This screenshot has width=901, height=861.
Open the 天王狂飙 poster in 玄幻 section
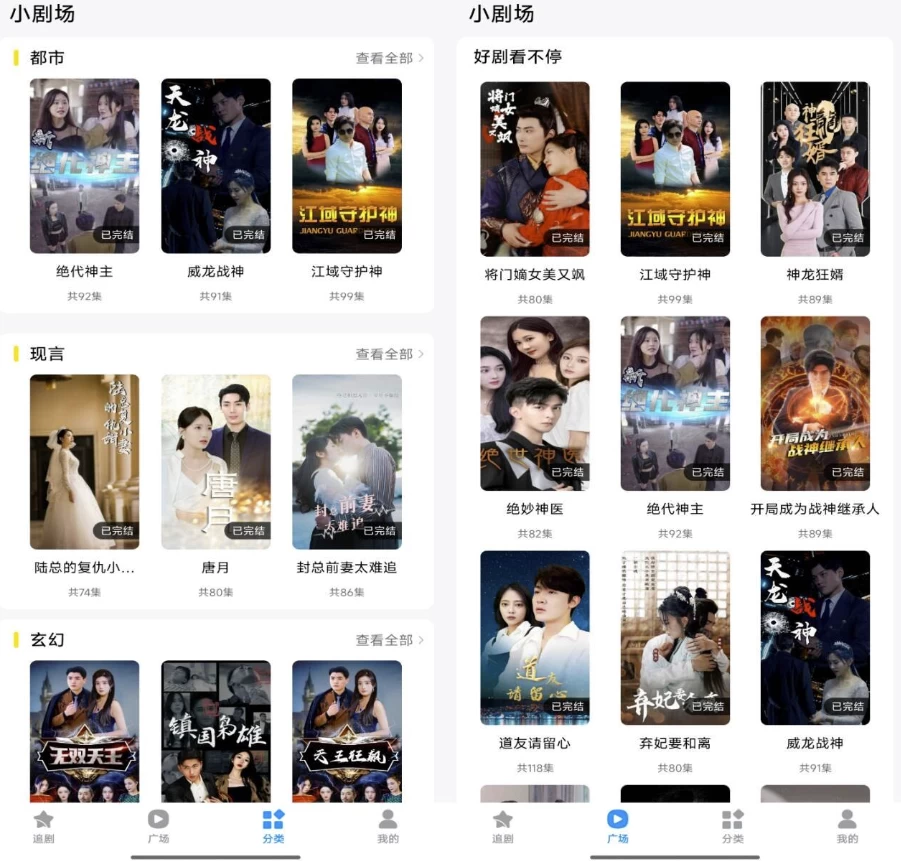pos(347,730)
